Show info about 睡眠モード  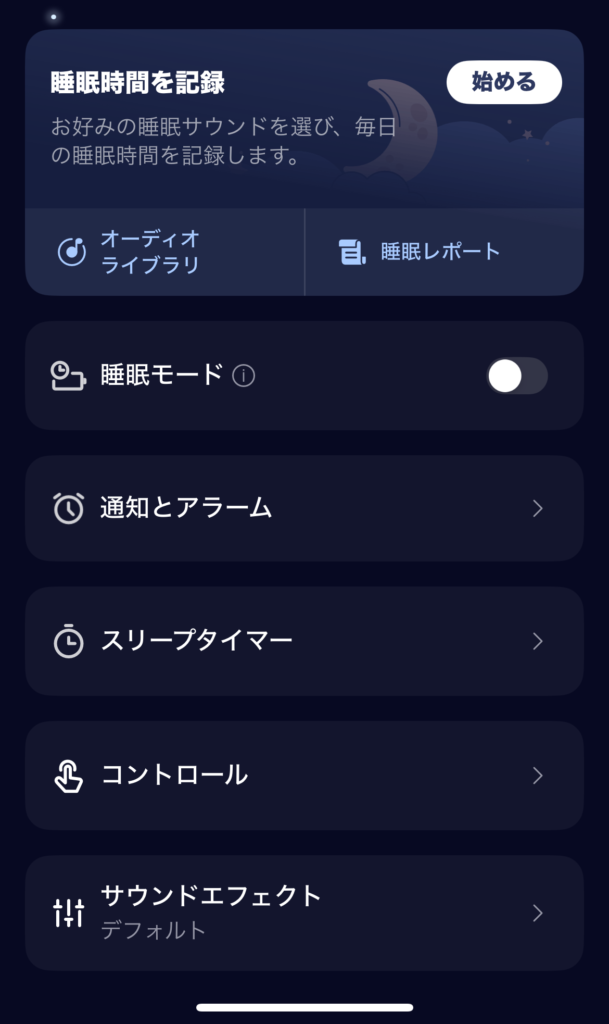click(x=244, y=376)
